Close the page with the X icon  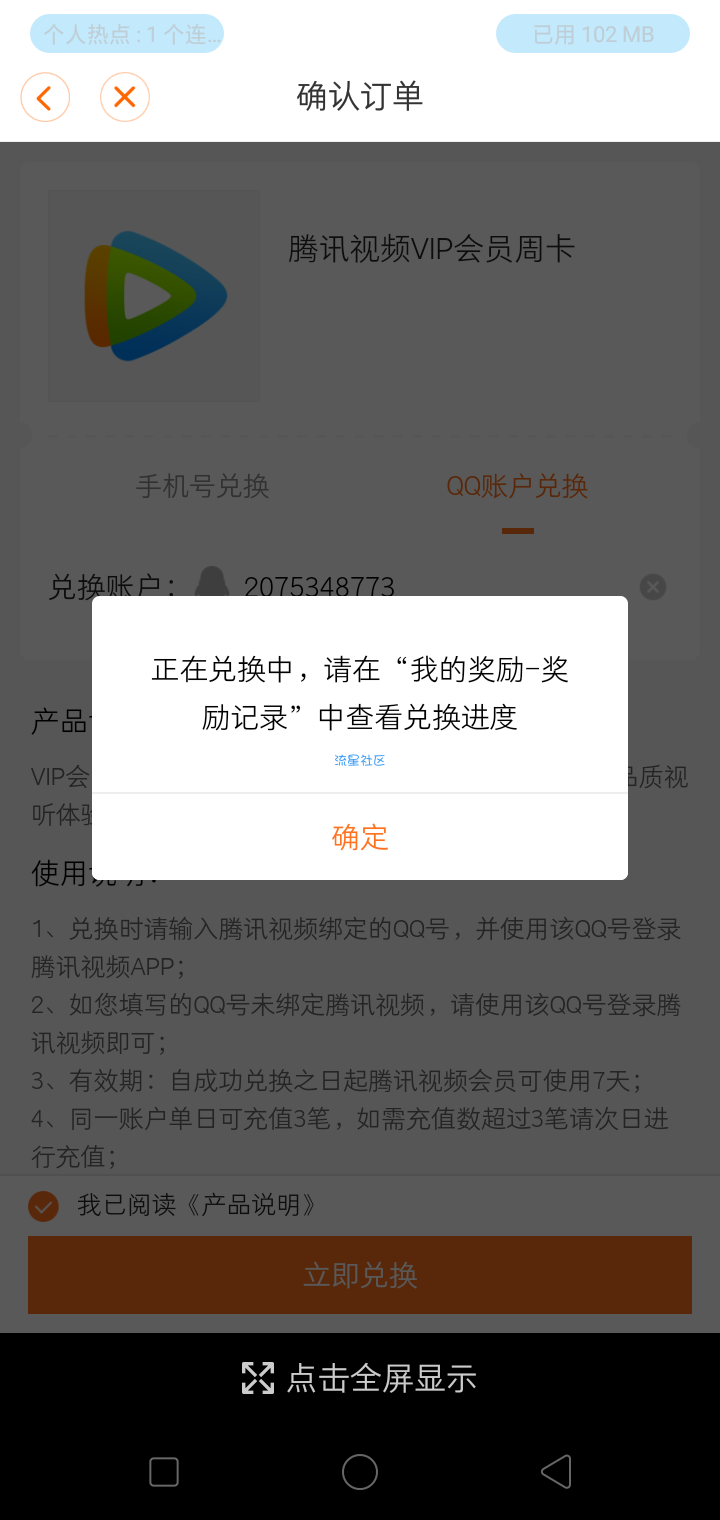pos(125,98)
